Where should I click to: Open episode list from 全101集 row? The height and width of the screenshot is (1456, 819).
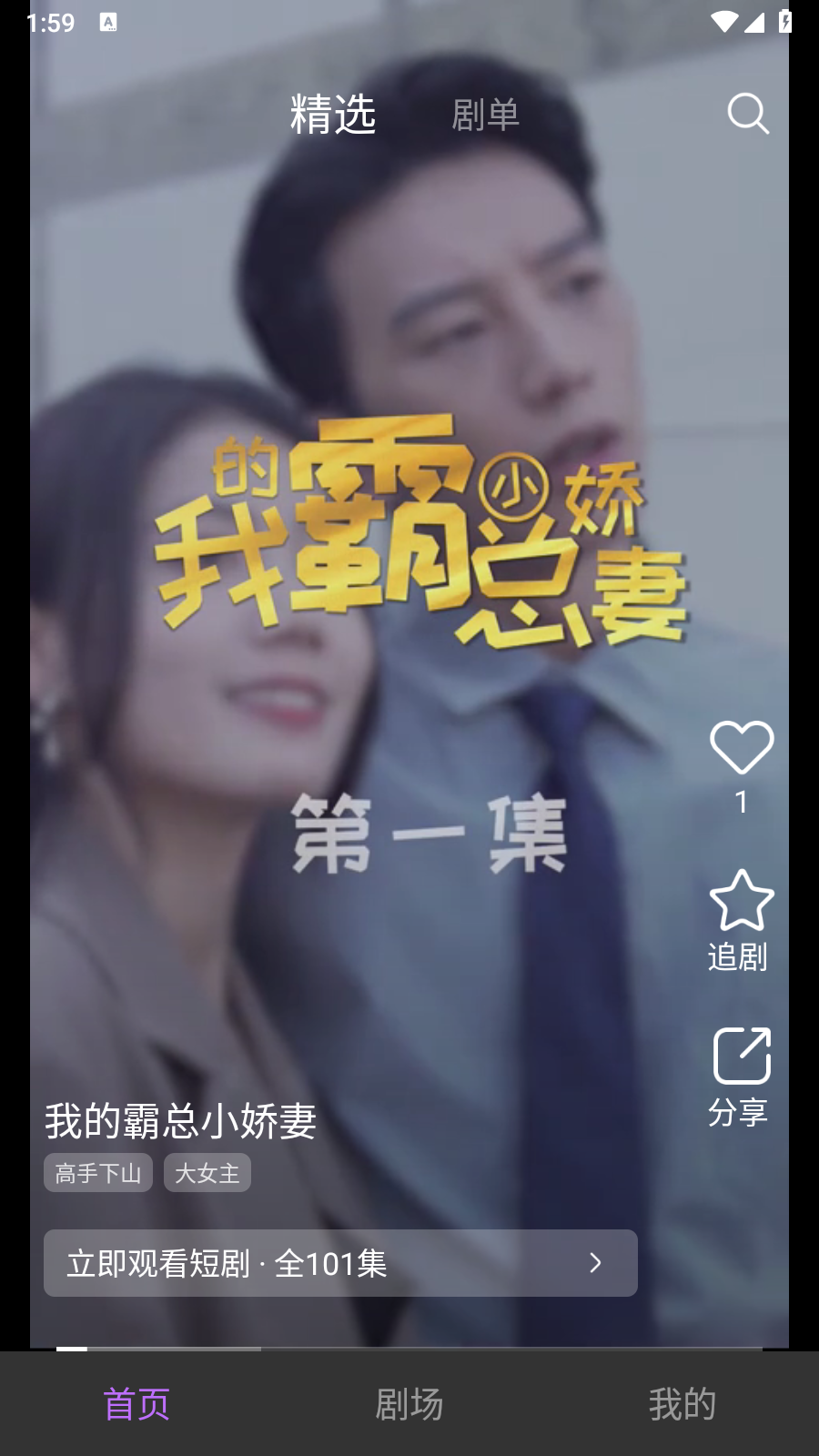click(x=340, y=1263)
